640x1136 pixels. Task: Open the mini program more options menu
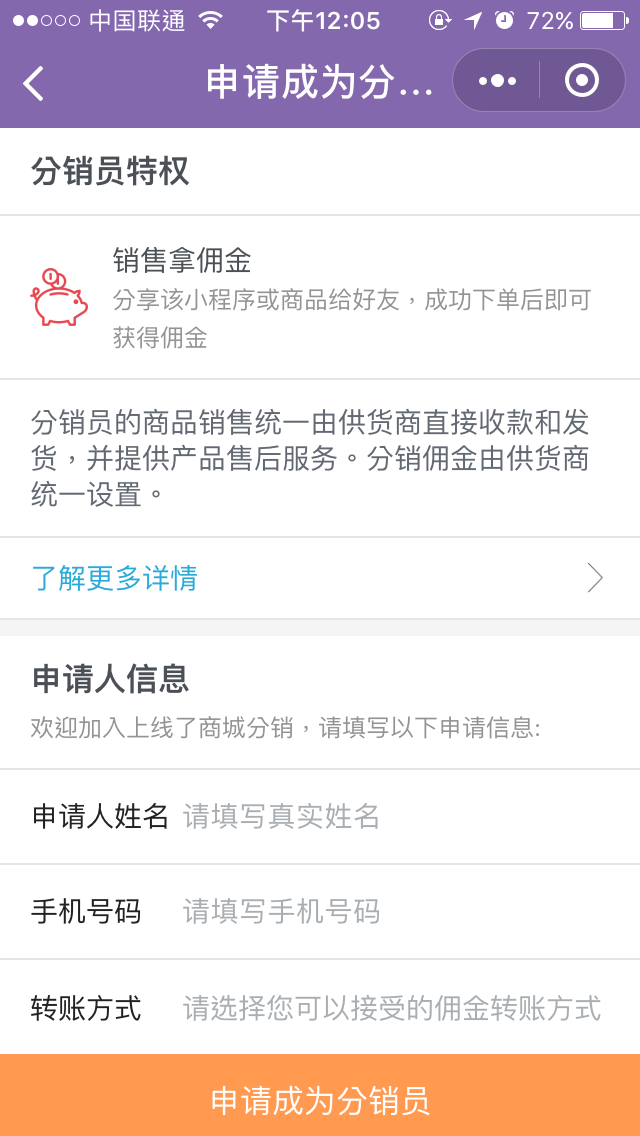point(497,81)
